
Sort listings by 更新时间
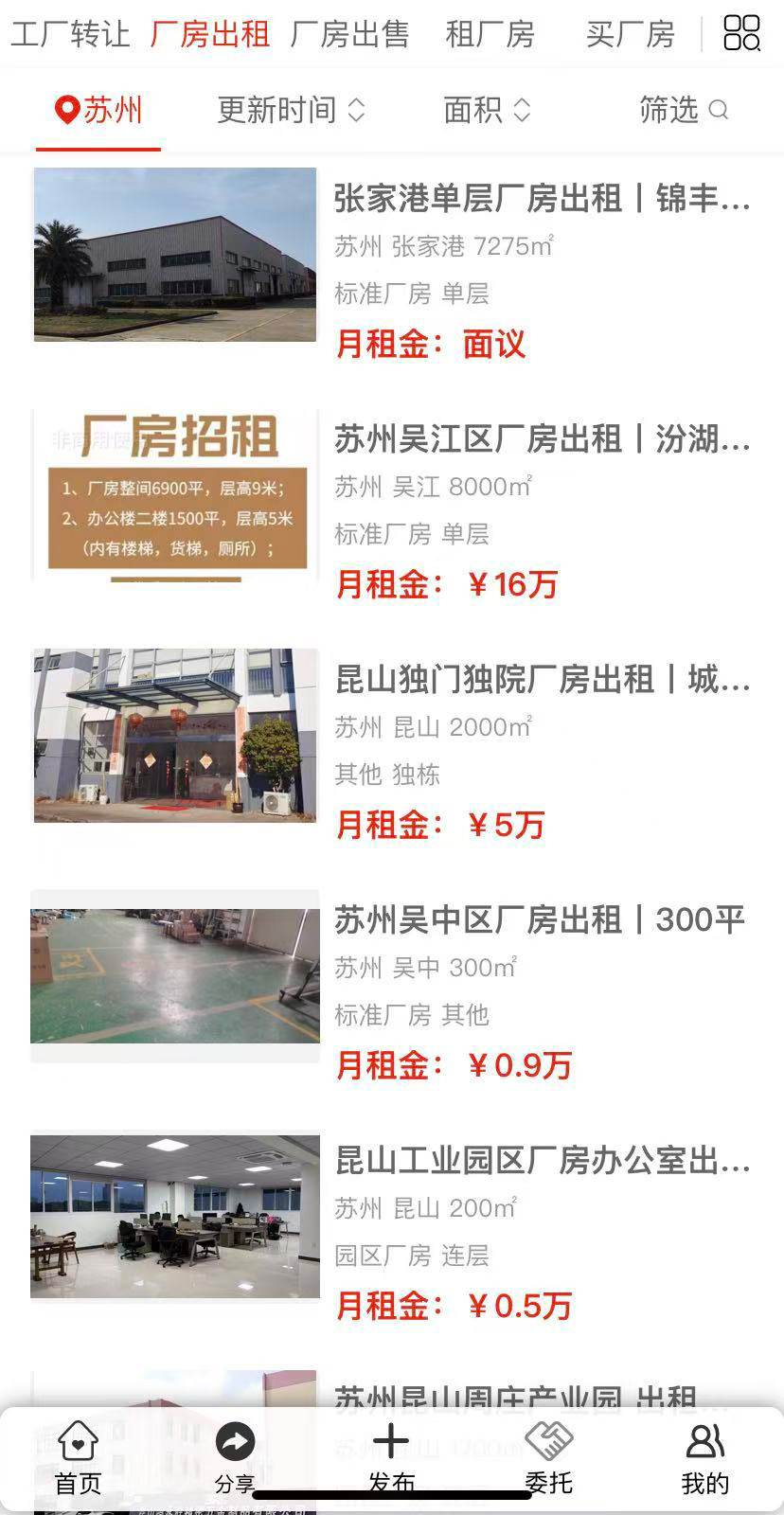[x=290, y=111]
